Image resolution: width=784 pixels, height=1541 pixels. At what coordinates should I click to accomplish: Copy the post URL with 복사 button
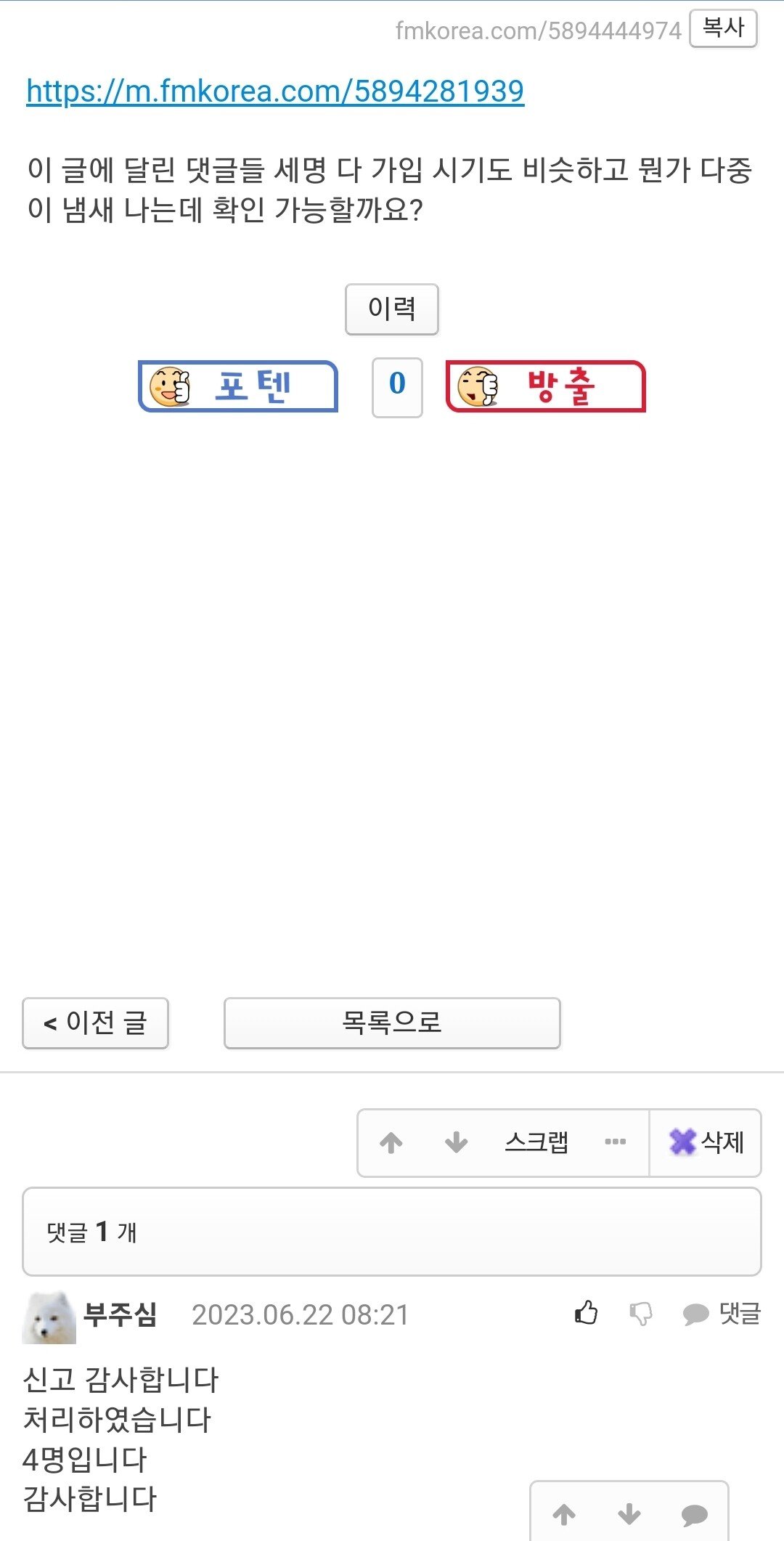coord(723,28)
